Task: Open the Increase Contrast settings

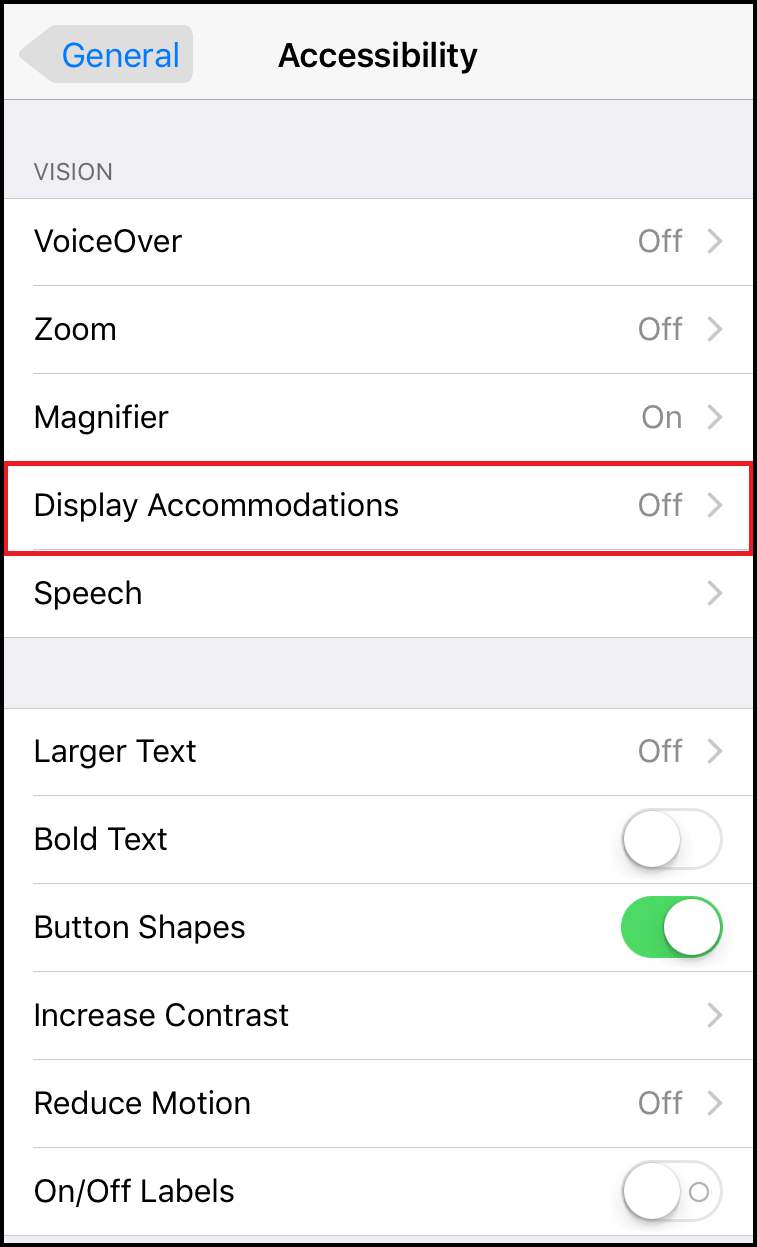Action: (378, 1015)
